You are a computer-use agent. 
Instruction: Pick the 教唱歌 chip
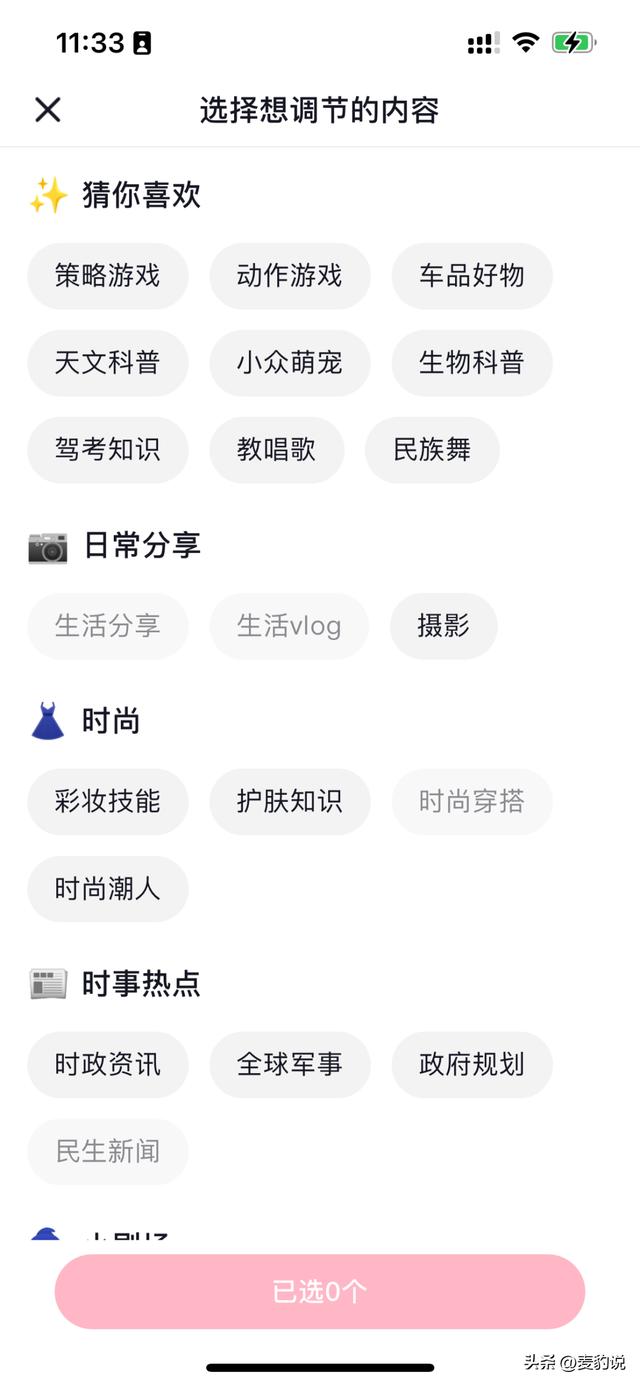click(x=276, y=450)
